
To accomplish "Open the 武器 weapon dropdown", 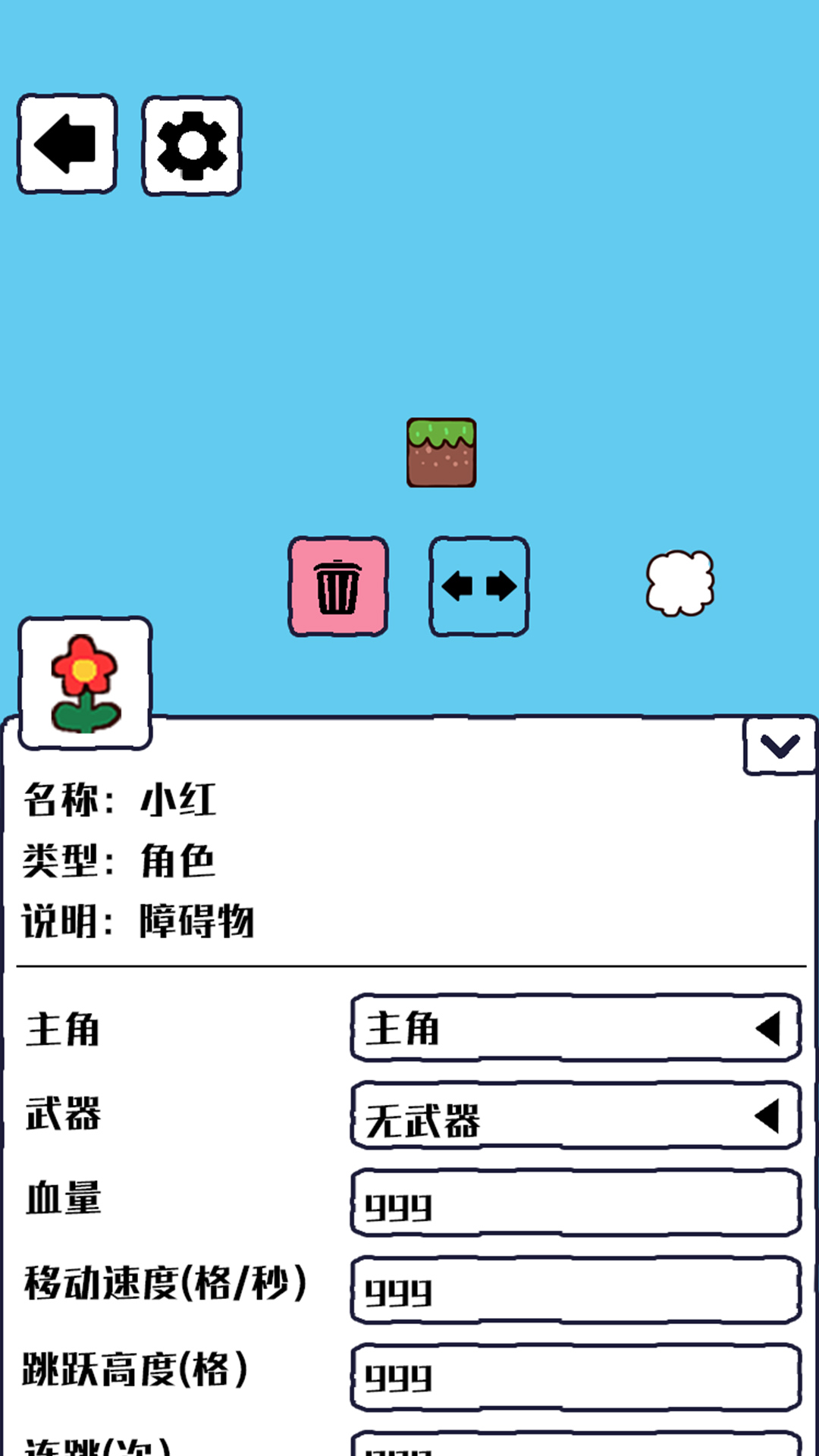I will pyautogui.click(x=576, y=1115).
